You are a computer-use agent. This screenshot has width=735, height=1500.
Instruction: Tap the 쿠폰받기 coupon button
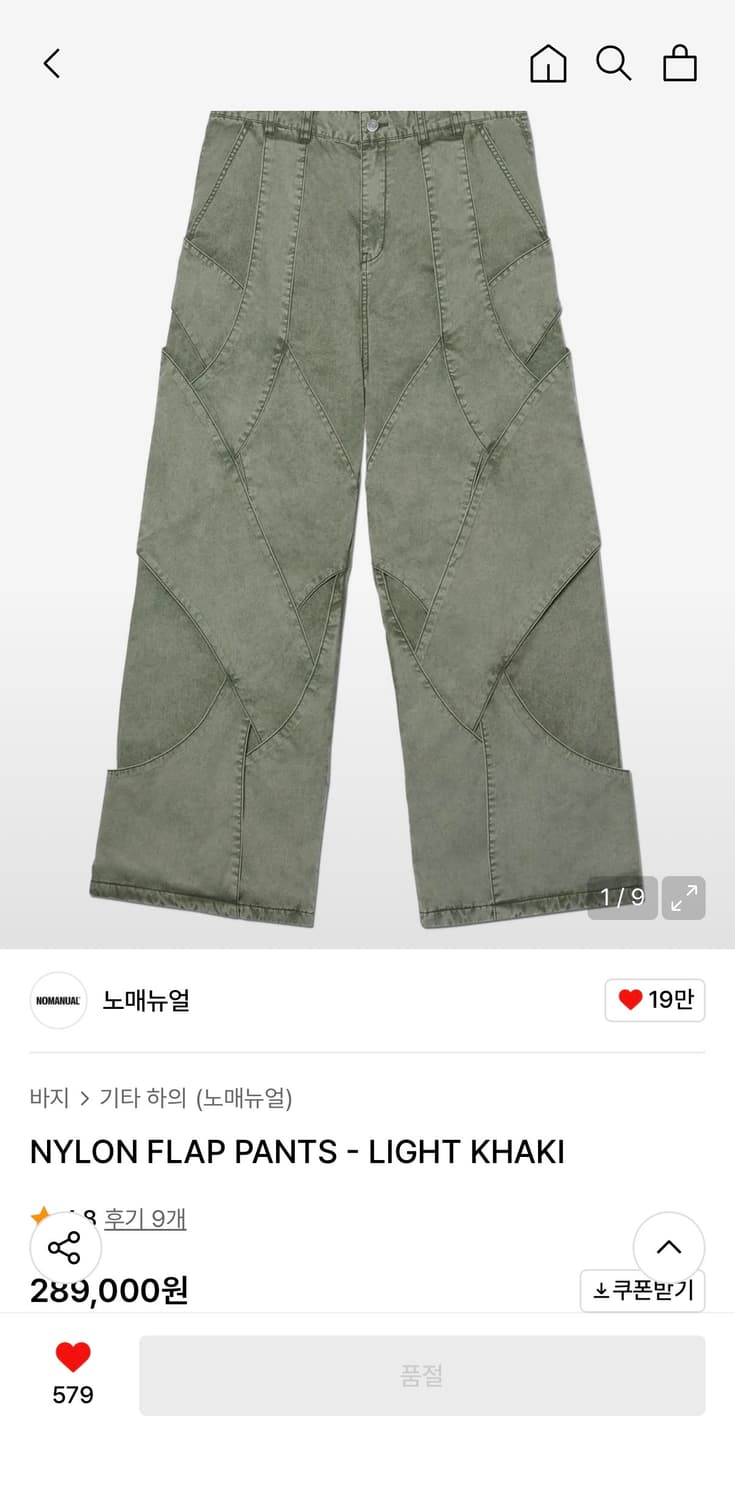(643, 1290)
